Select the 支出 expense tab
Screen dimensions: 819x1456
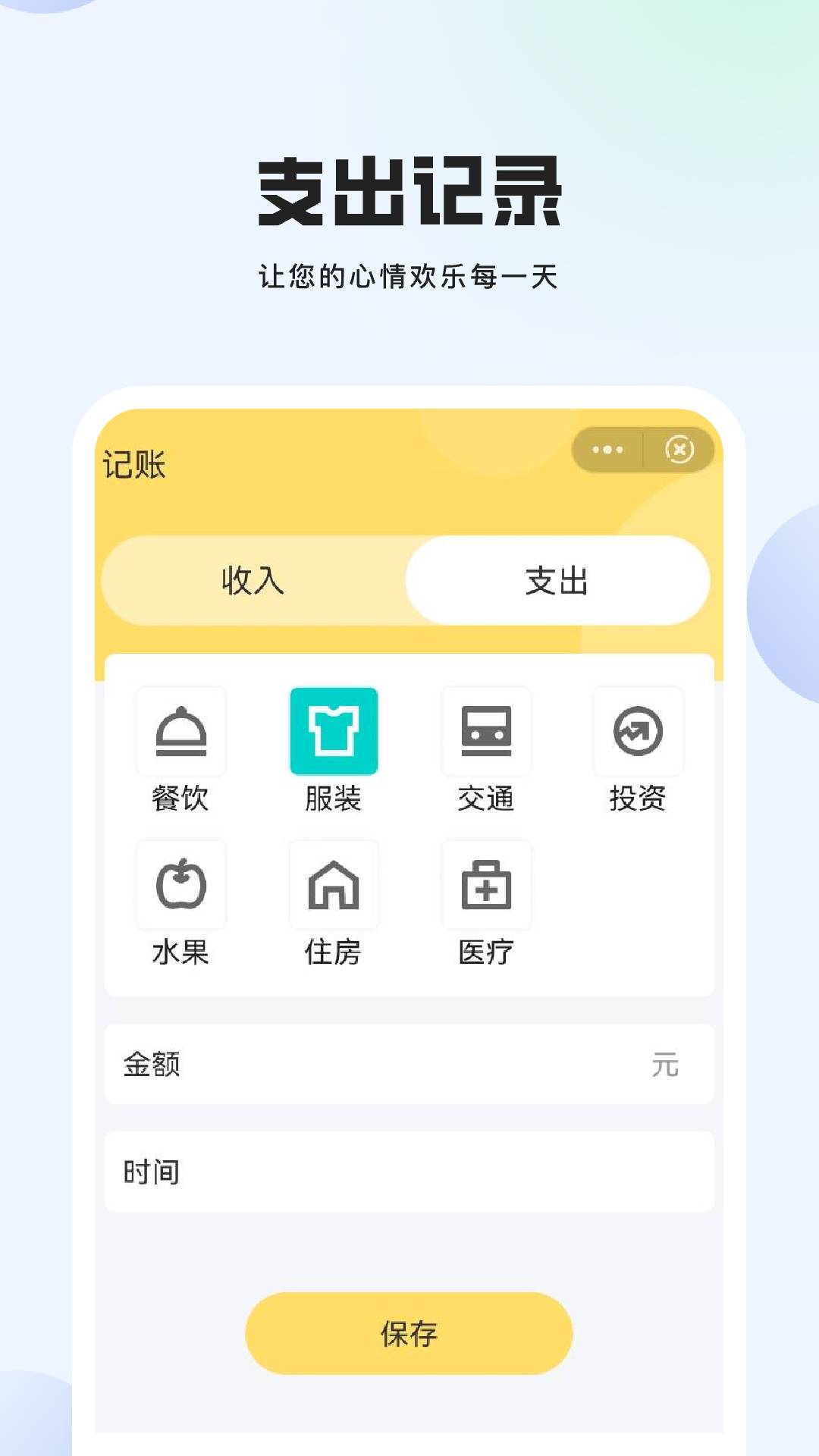click(559, 580)
